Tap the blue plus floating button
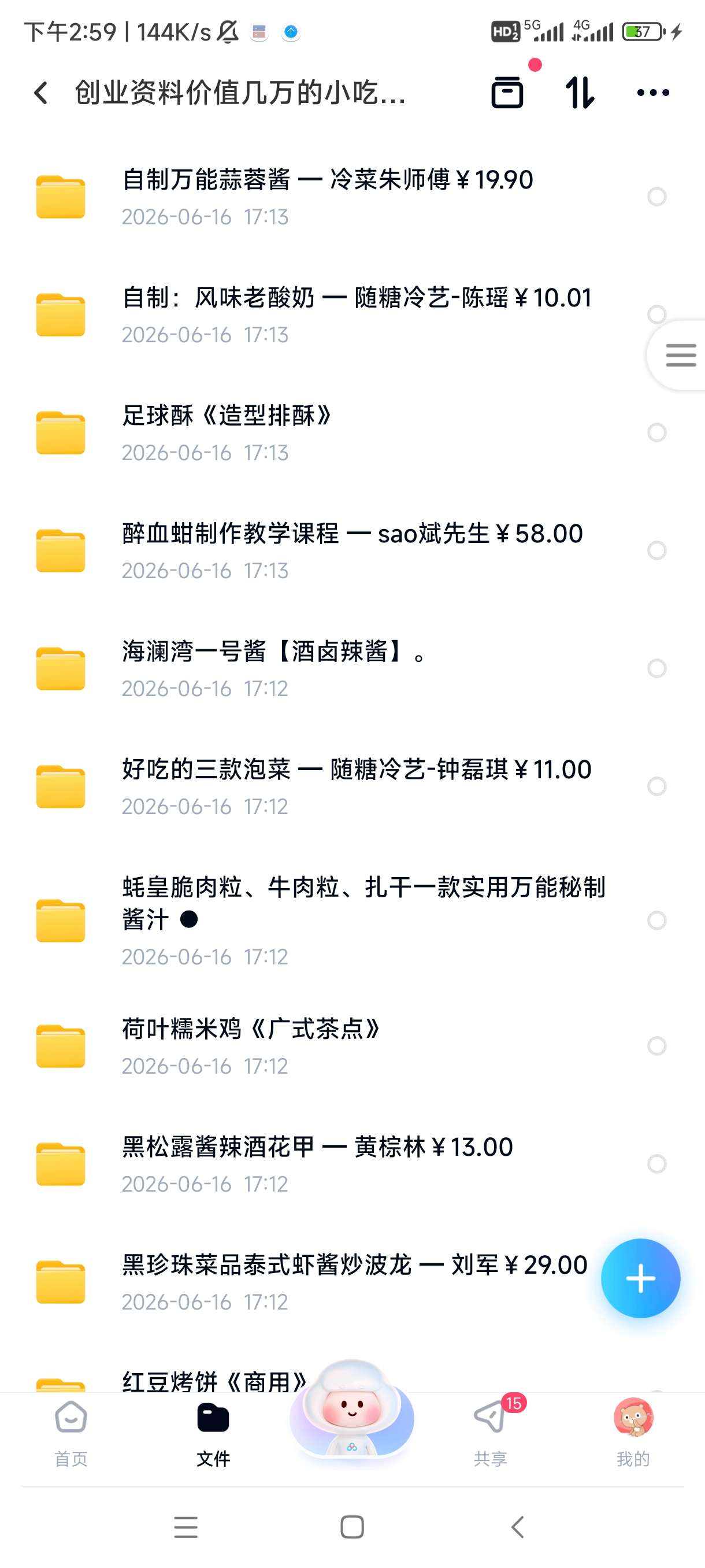 click(640, 1278)
